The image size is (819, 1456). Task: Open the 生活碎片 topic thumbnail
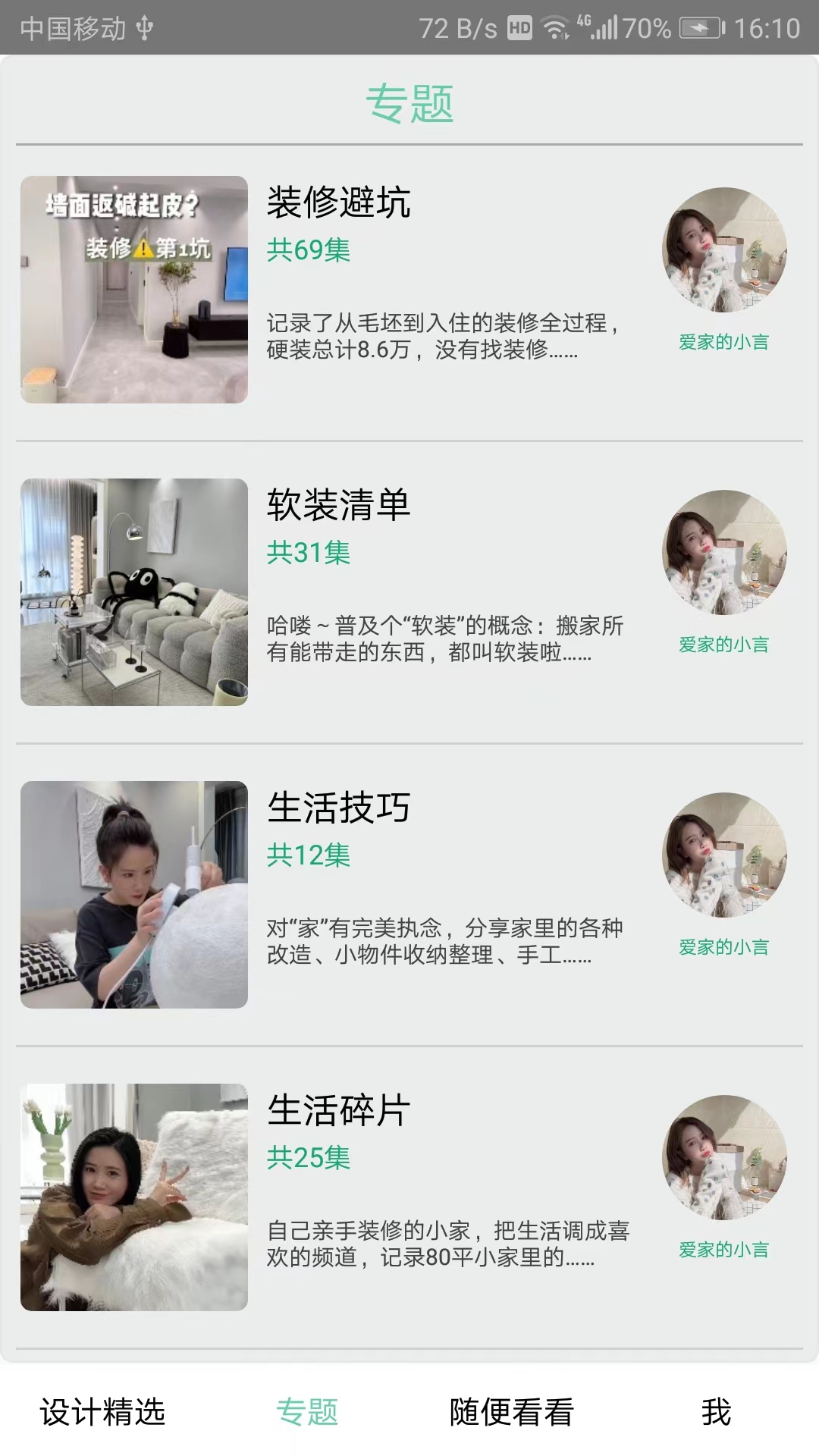(134, 1200)
